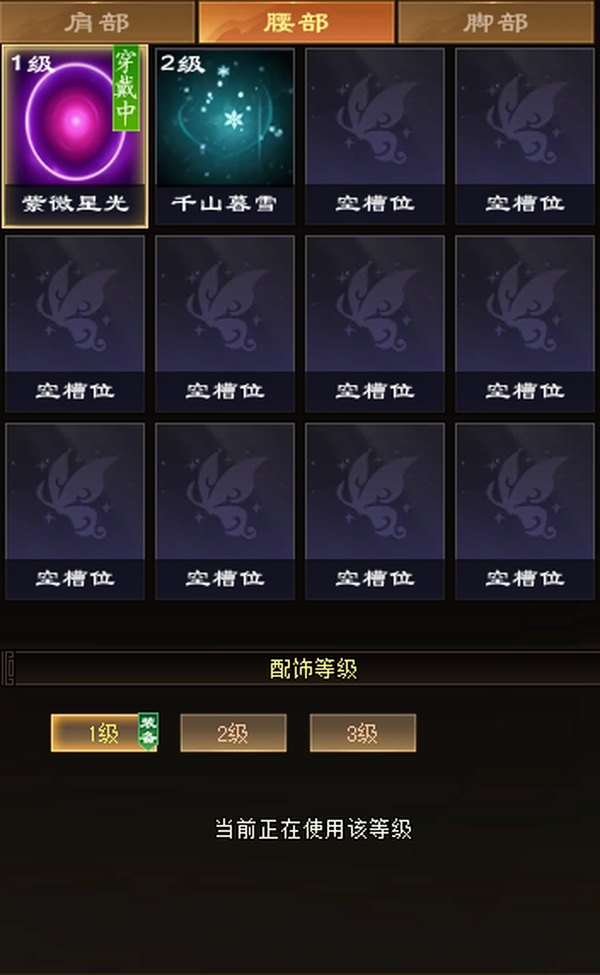This screenshot has width=600, height=975.
Task: Select the 紫微星光 item card
Action: click(75, 136)
